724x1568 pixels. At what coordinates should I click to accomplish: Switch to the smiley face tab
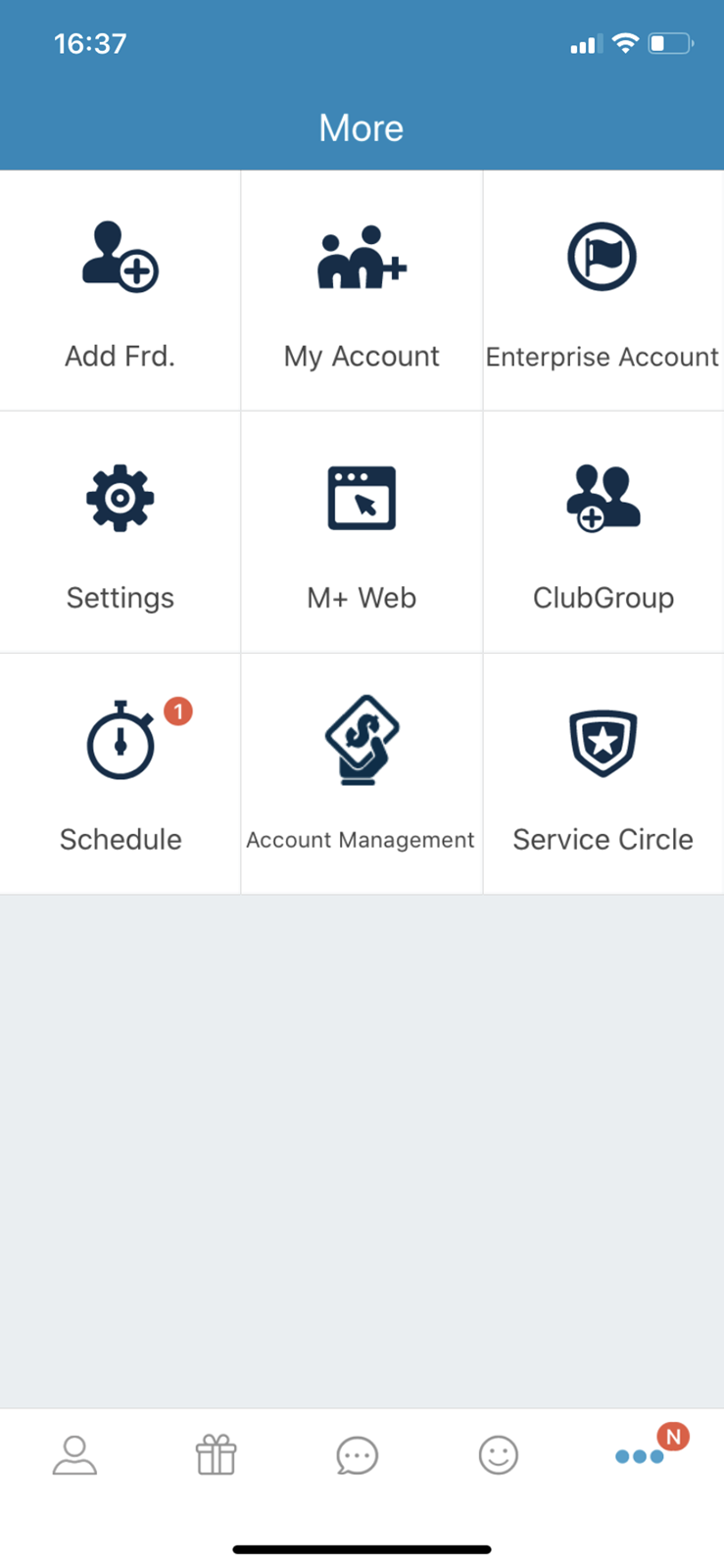pyautogui.click(x=498, y=1455)
